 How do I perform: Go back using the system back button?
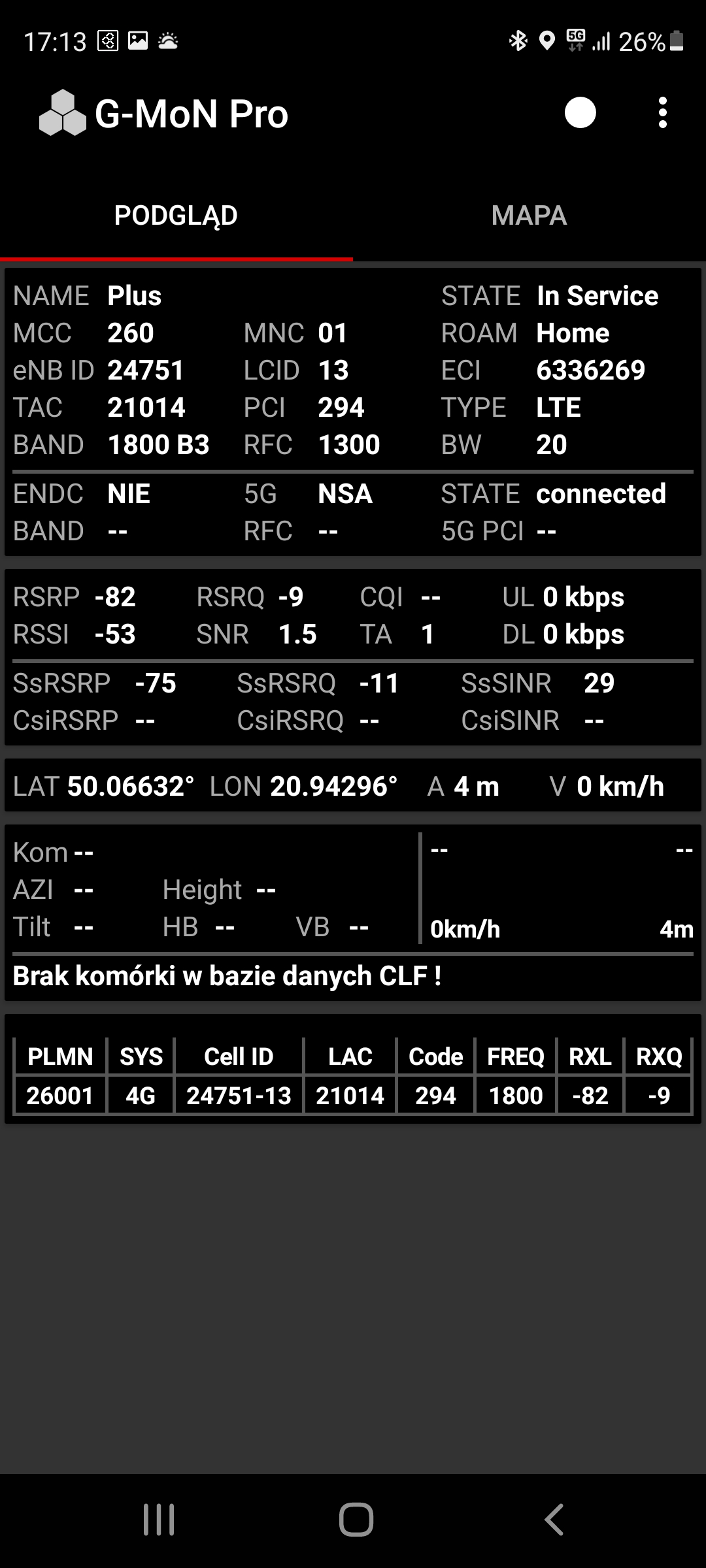coord(554,1519)
